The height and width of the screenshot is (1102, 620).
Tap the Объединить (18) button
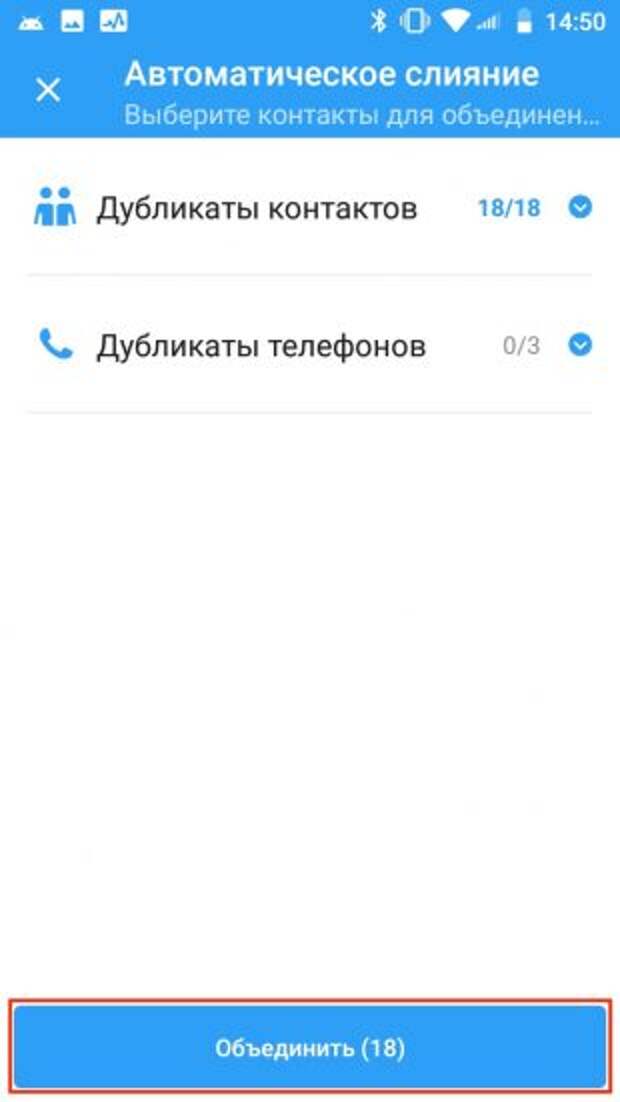(310, 1049)
